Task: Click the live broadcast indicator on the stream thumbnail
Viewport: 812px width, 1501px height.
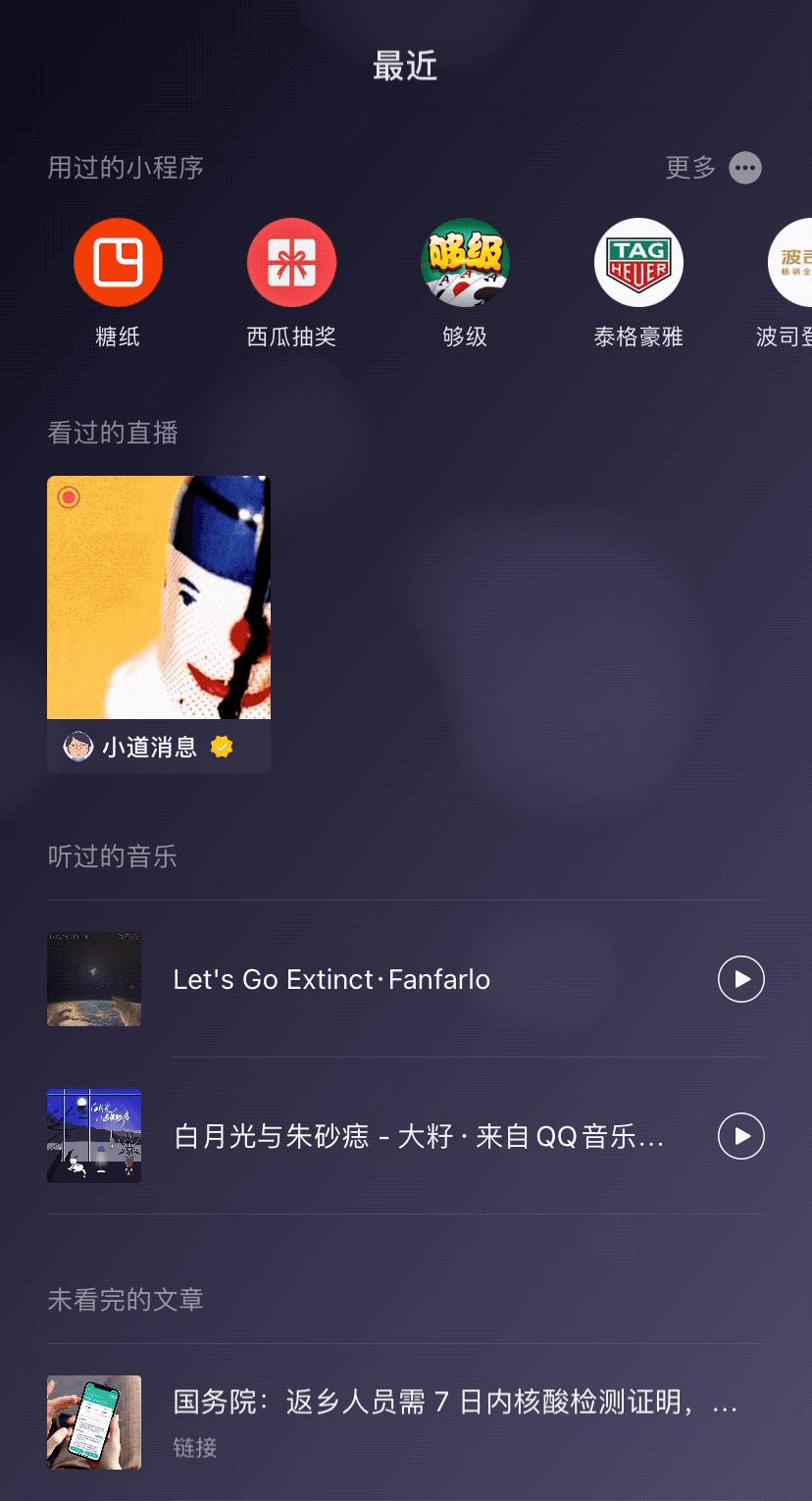Action: [68, 497]
